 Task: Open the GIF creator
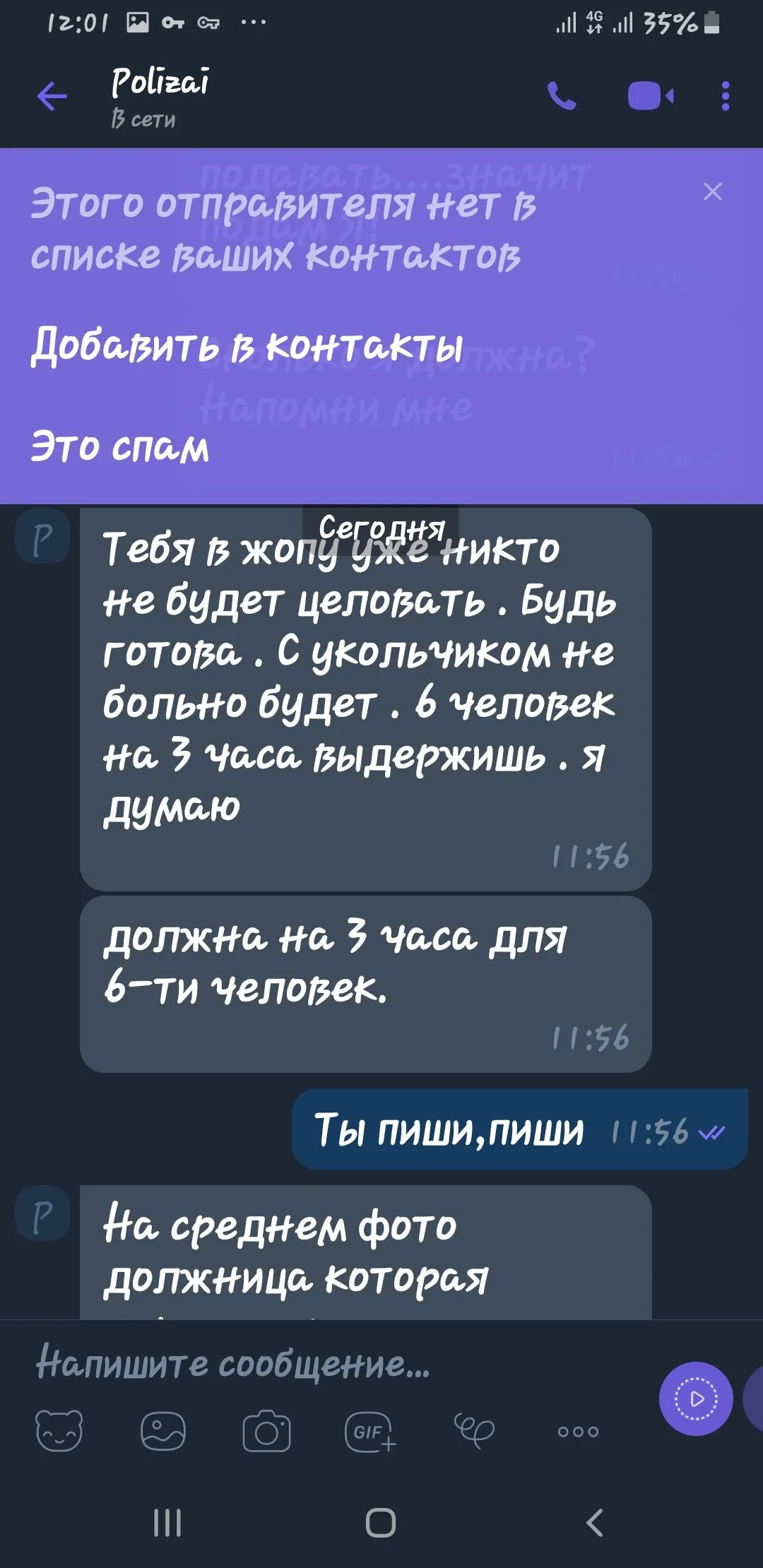click(x=369, y=1431)
